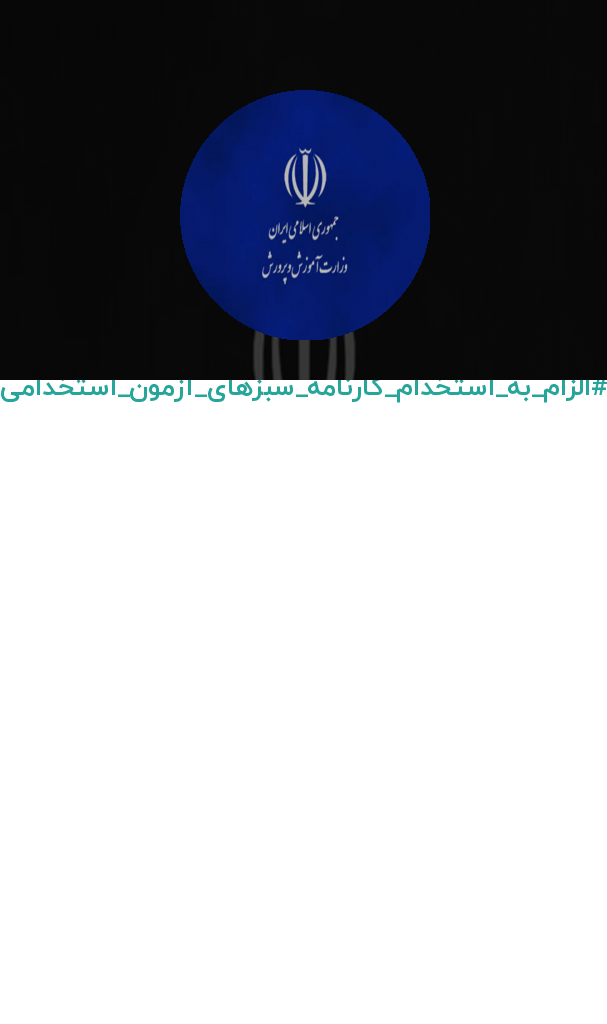Open the Ministry of Education post image

coord(303,189)
